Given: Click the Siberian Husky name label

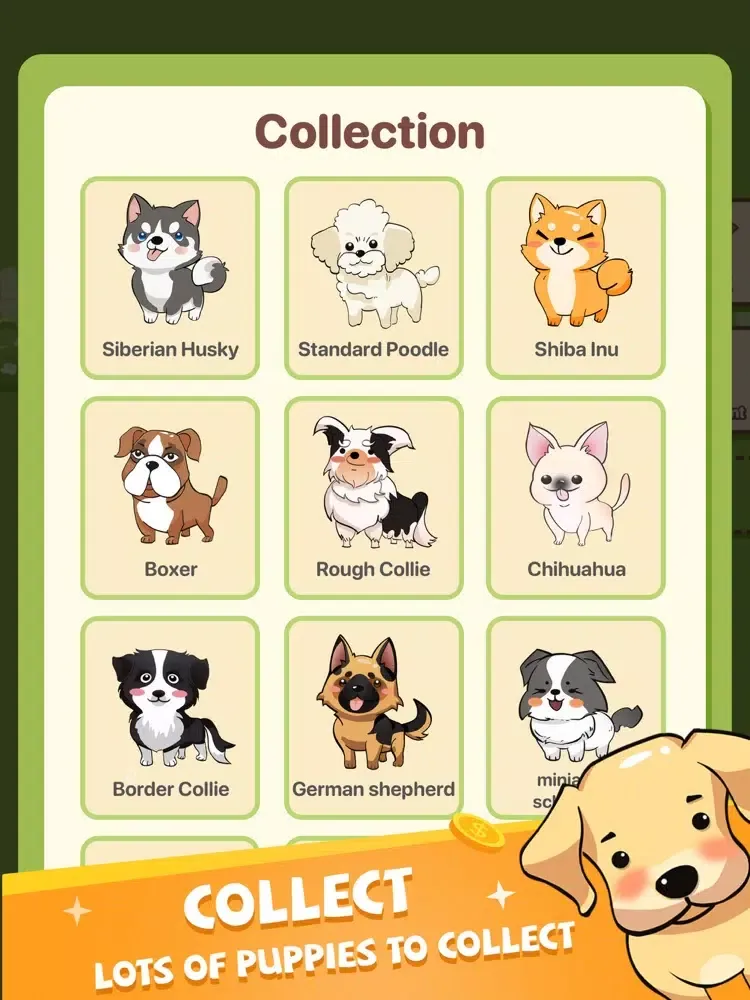Looking at the screenshot, I should pyautogui.click(x=171, y=350).
